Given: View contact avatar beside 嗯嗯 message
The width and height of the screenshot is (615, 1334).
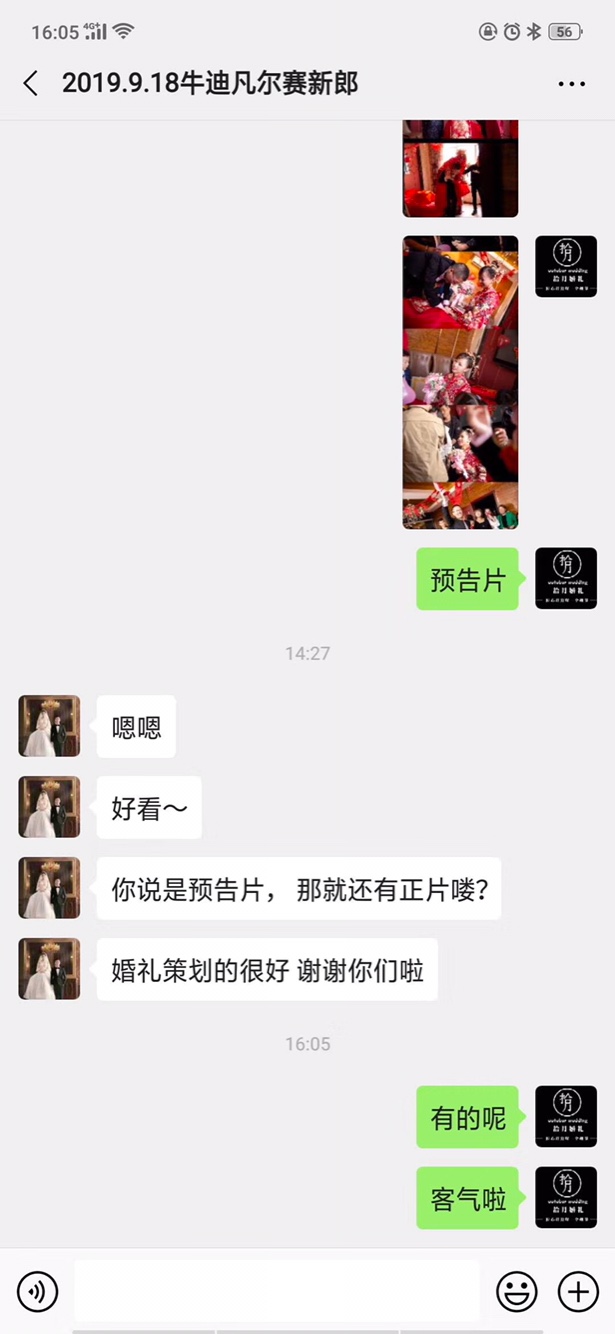Looking at the screenshot, I should (49, 726).
